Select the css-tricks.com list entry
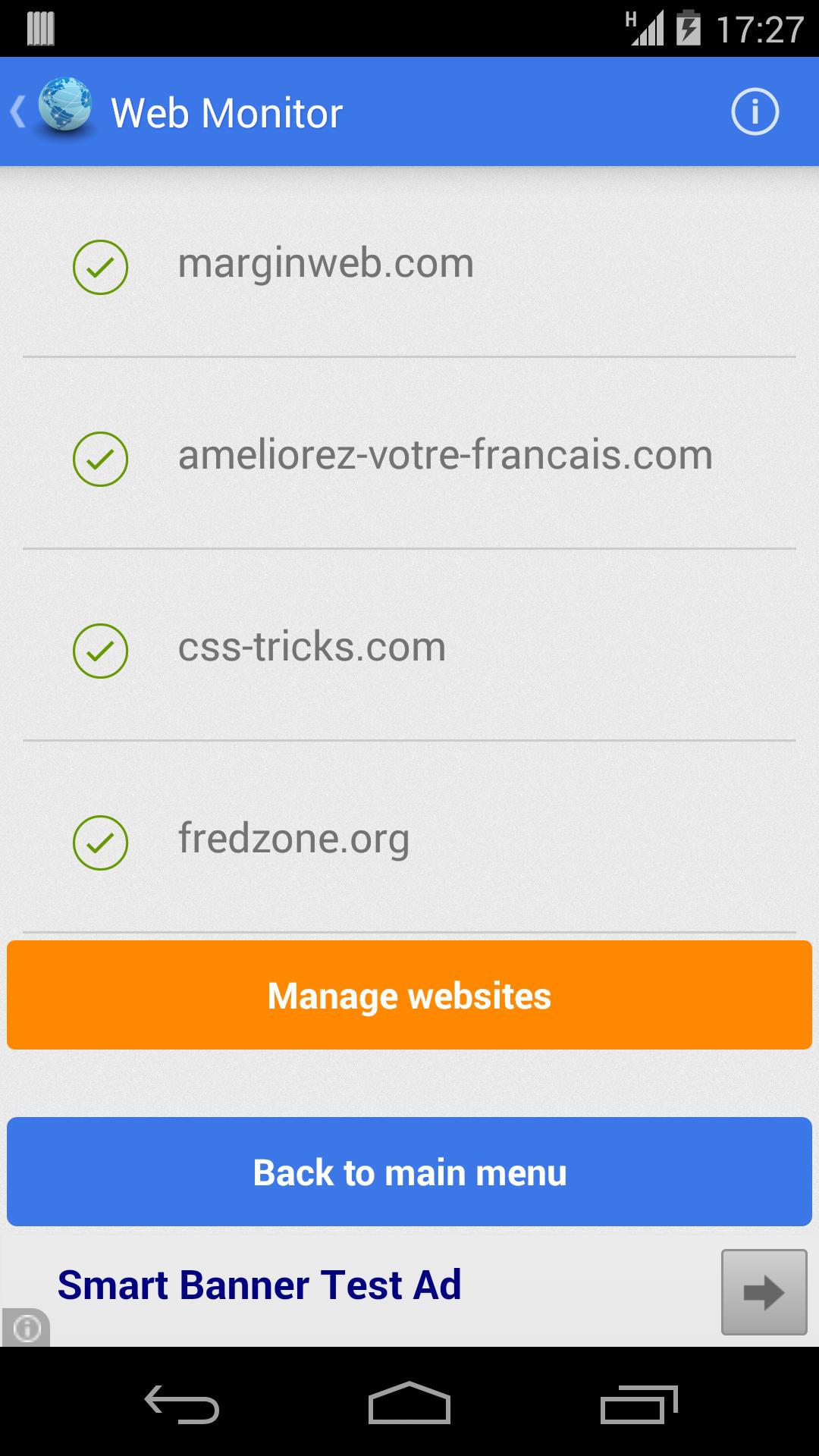819x1456 pixels. click(x=311, y=647)
